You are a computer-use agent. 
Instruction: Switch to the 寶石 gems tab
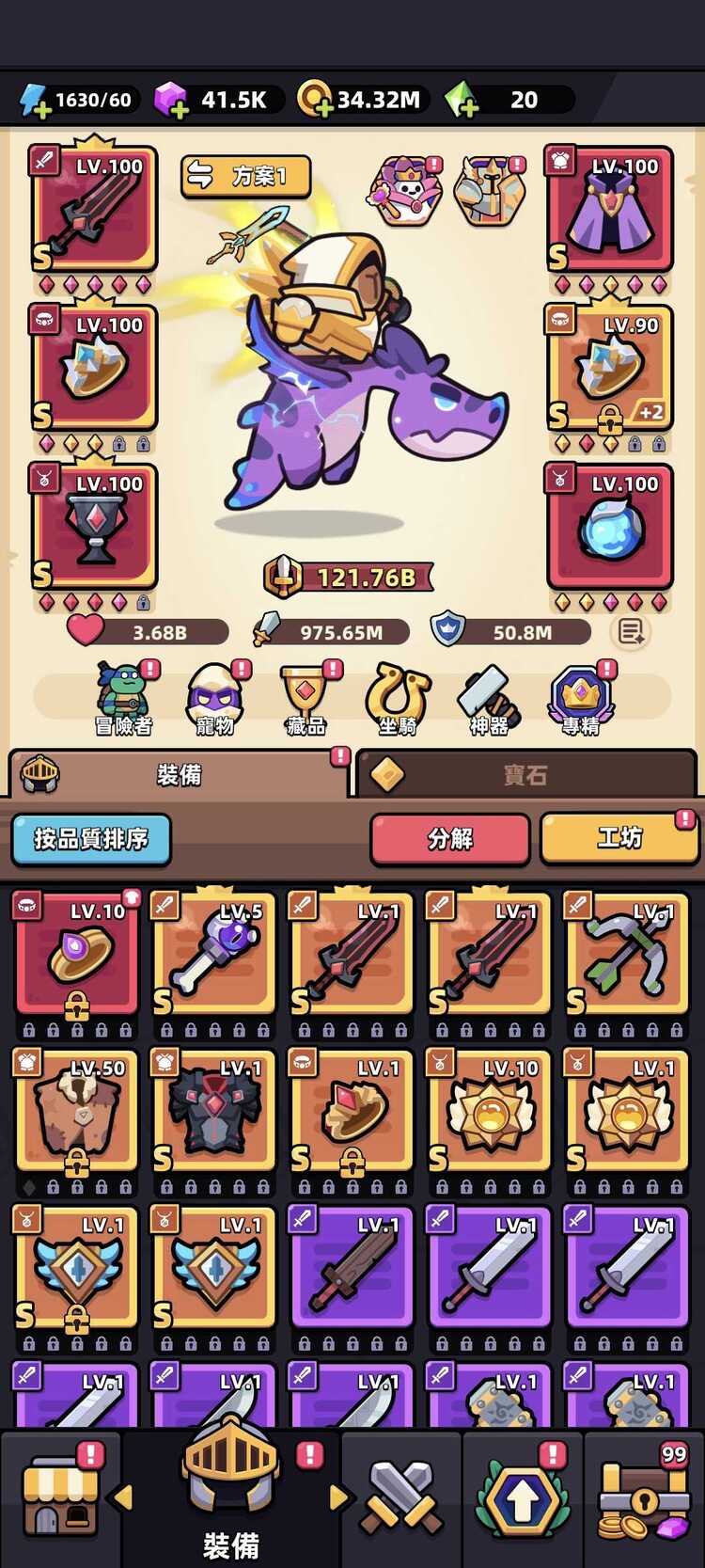click(x=526, y=775)
